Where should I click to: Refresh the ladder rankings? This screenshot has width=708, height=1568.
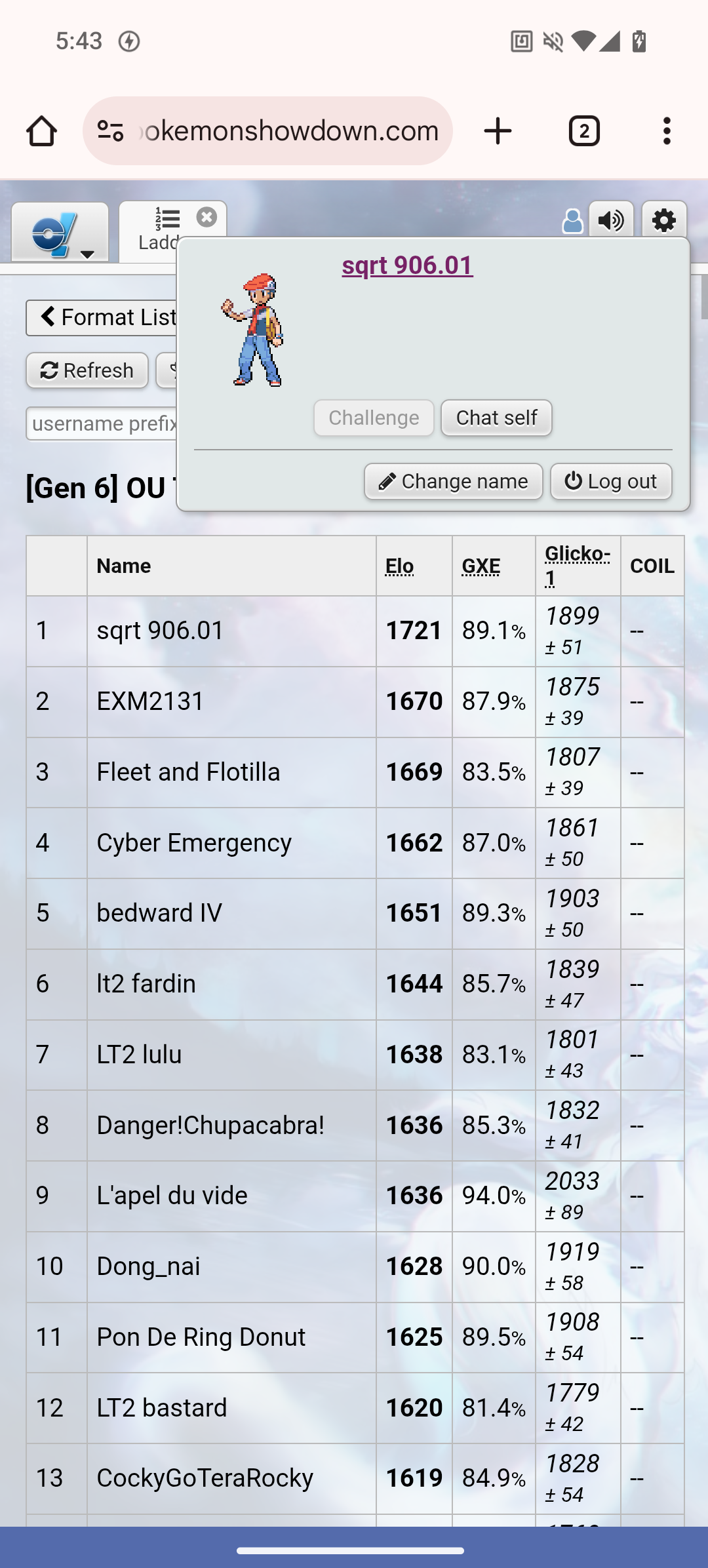pyautogui.click(x=87, y=371)
